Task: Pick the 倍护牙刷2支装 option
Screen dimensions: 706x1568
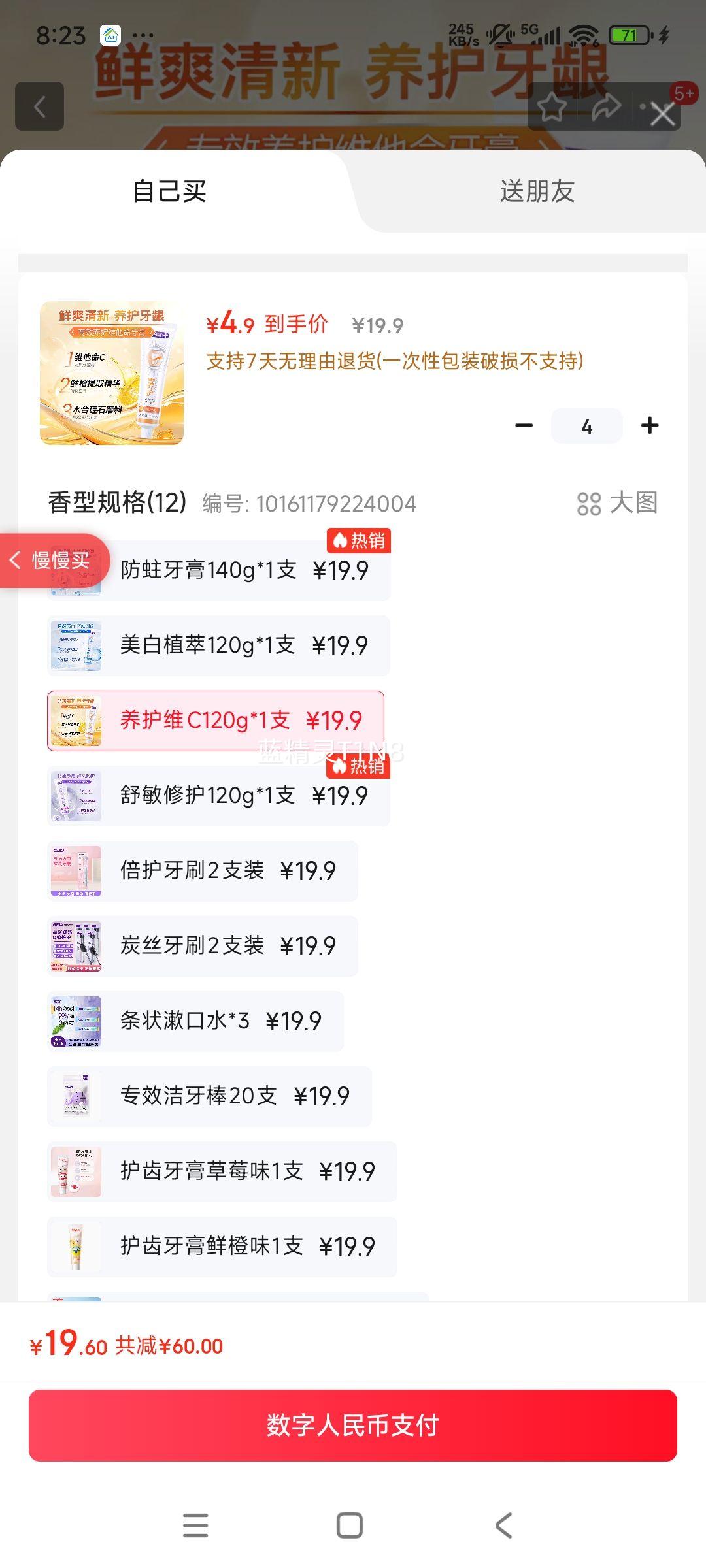Action: pos(203,871)
